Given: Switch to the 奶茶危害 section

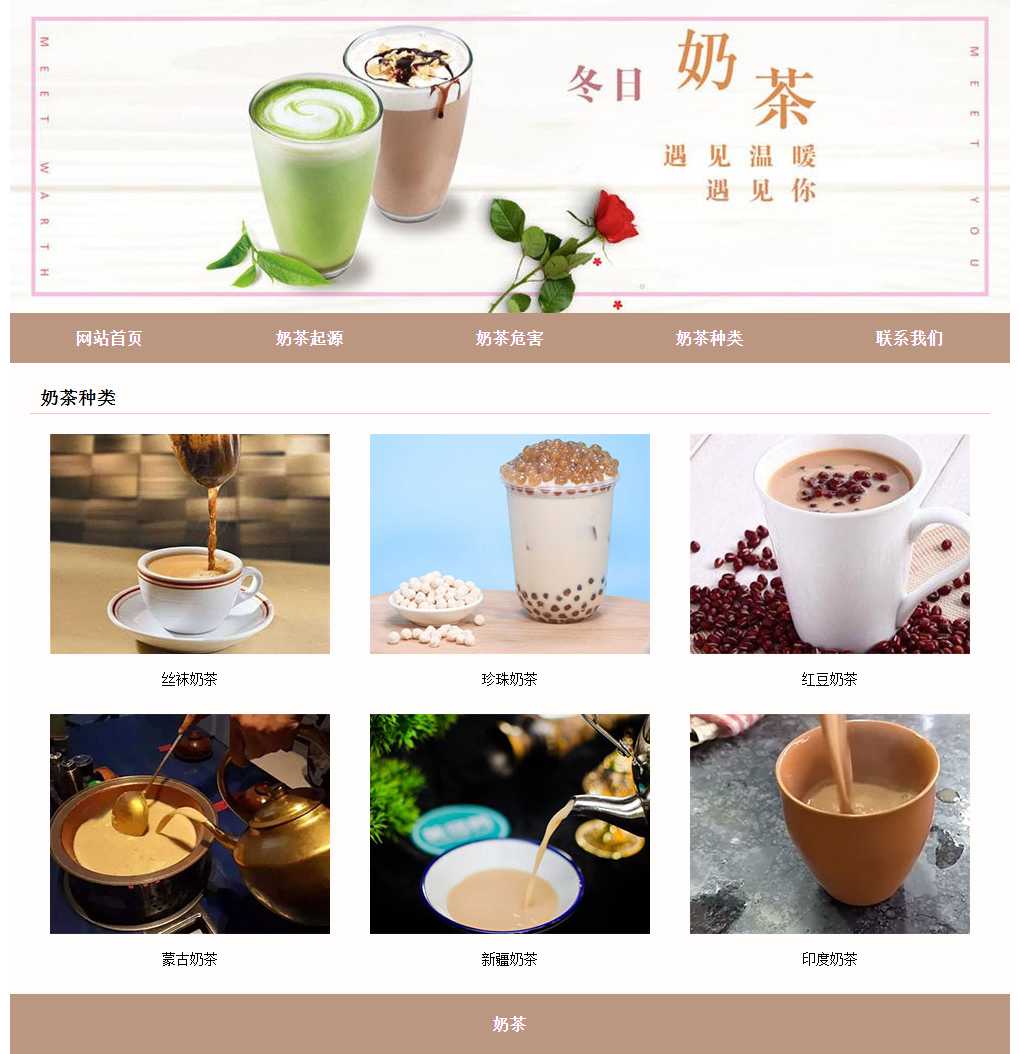Looking at the screenshot, I should [509, 338].
